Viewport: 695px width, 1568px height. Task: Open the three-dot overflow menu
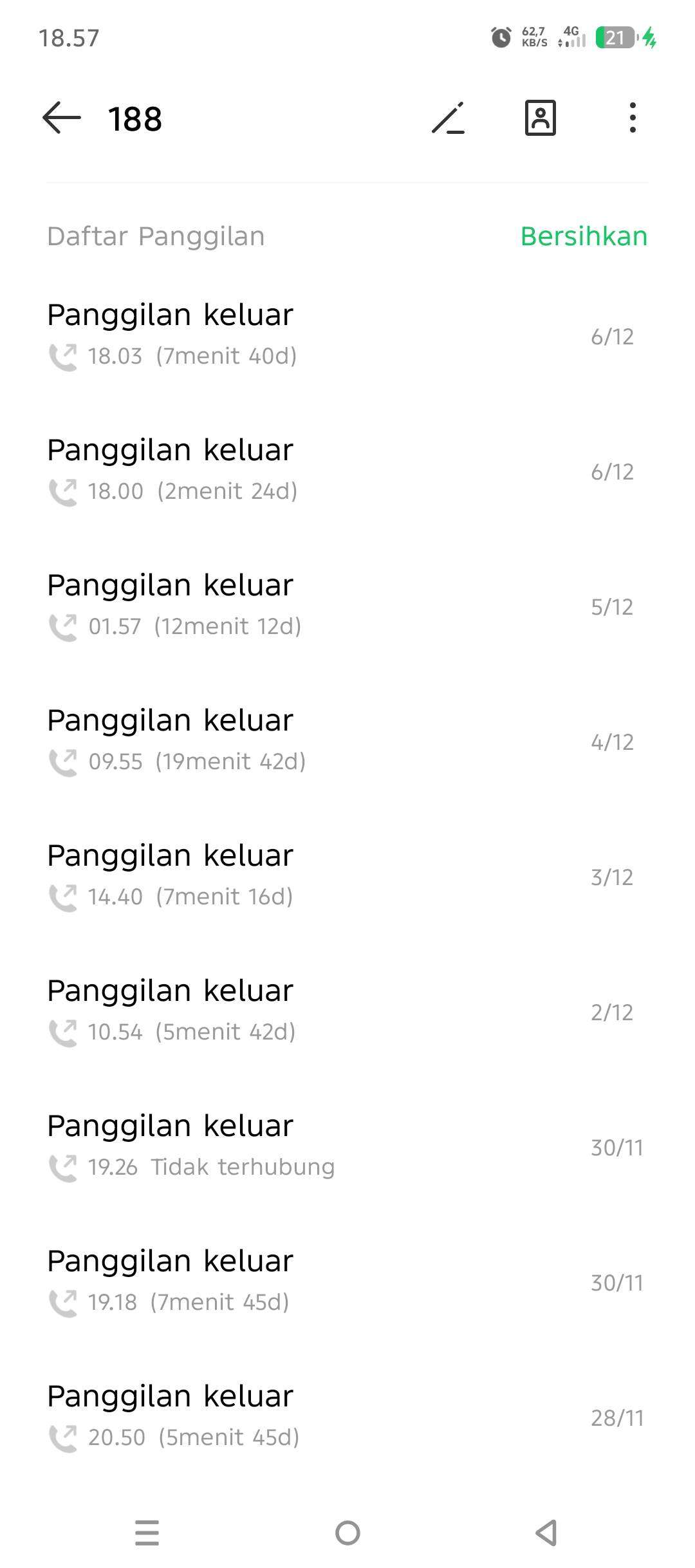tap(632, 118)
